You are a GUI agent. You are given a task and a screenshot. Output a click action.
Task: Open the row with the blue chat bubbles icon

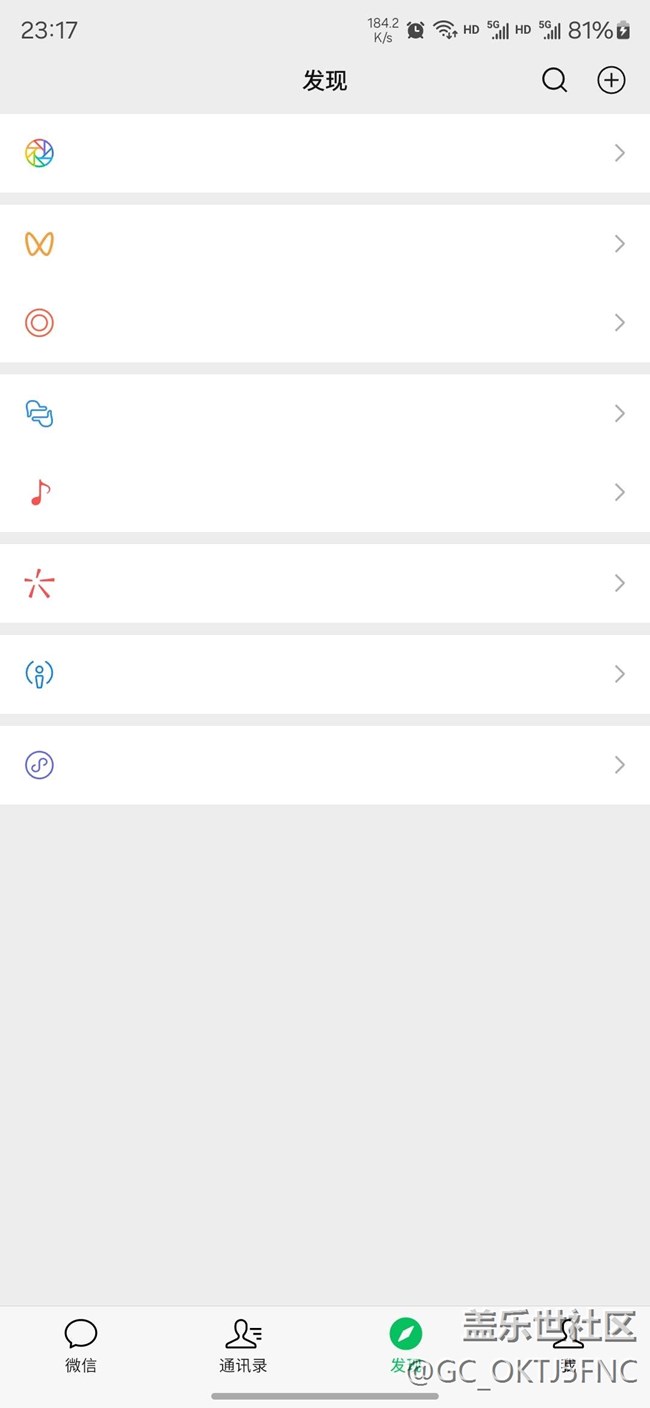(325, 413)
